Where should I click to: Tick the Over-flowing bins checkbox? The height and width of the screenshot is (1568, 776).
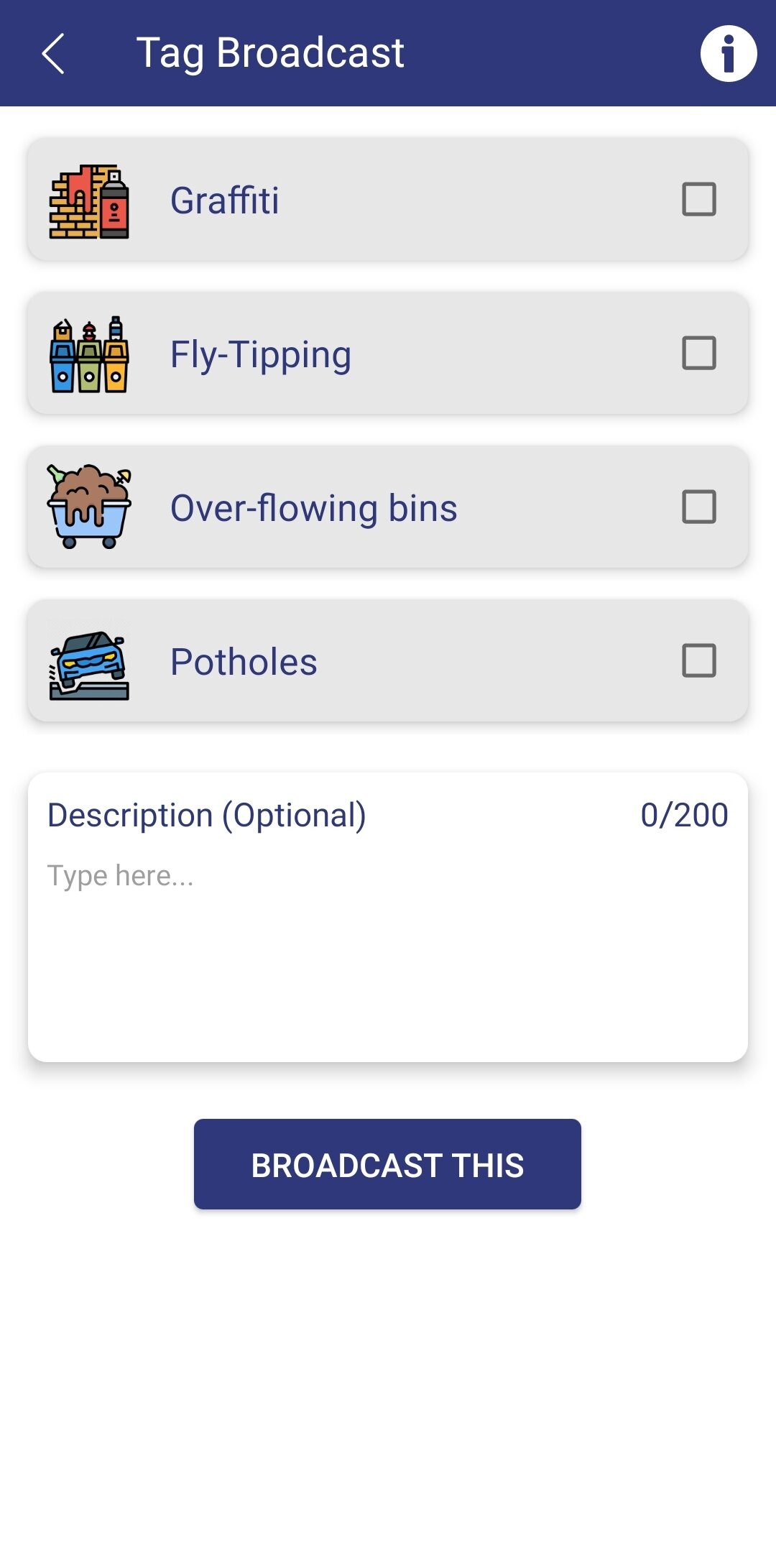point(698,507)
